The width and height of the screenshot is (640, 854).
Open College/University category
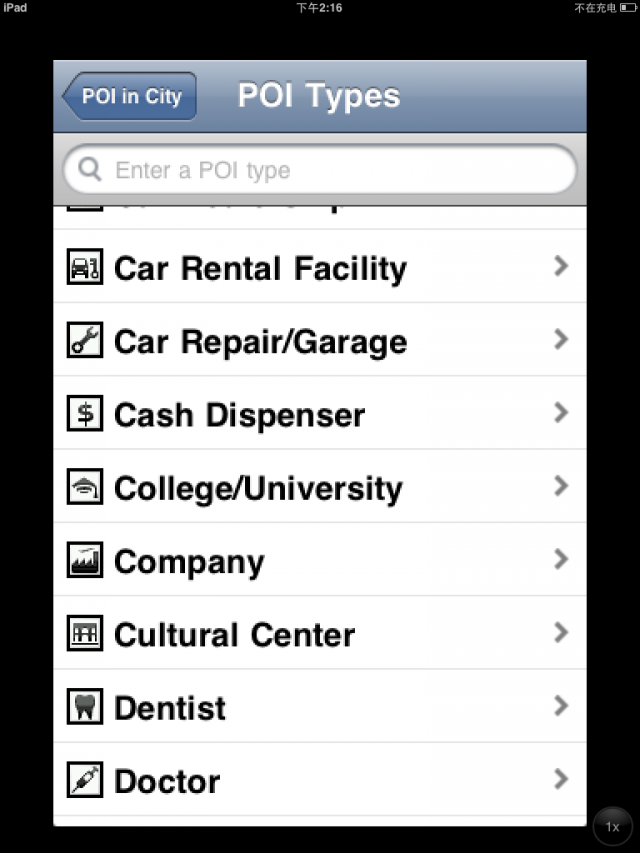[320, 487]
